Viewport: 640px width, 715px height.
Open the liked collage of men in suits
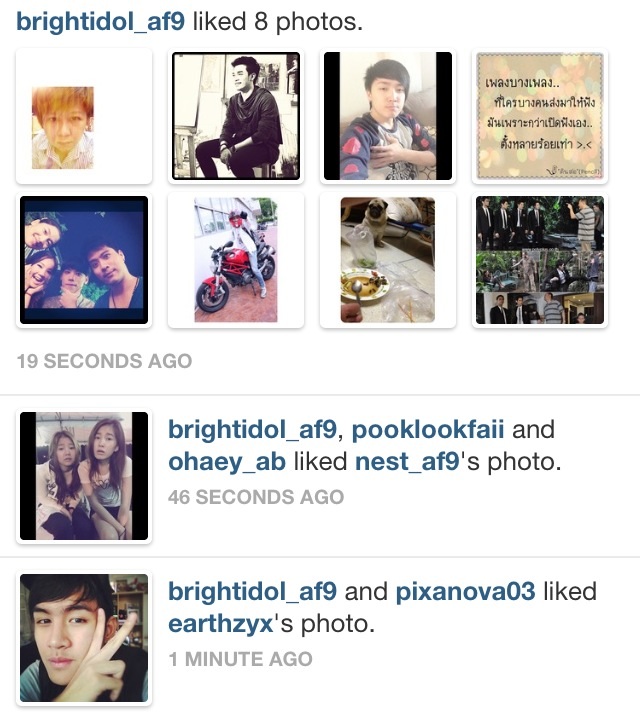tap(540, 260)
